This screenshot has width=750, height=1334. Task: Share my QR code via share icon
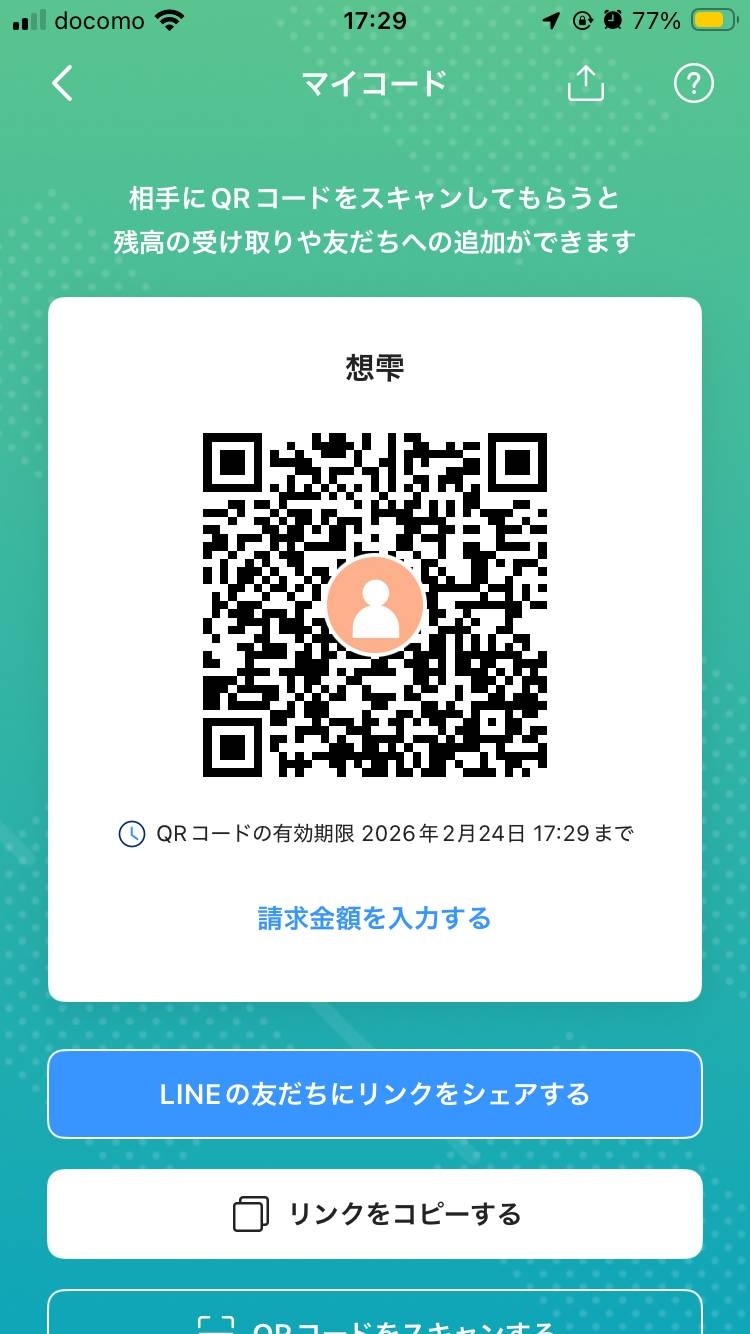586,84
